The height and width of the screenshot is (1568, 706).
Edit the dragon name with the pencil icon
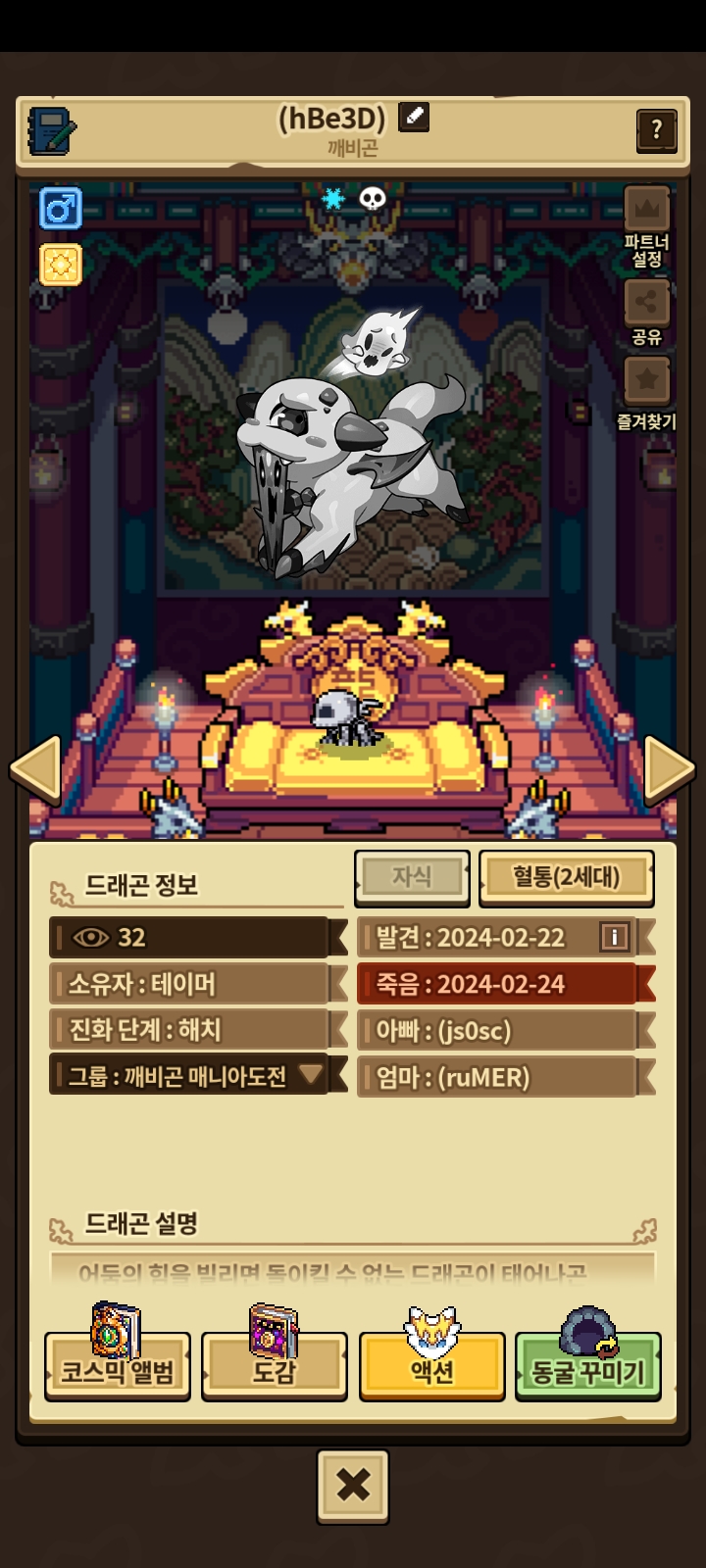414,118
